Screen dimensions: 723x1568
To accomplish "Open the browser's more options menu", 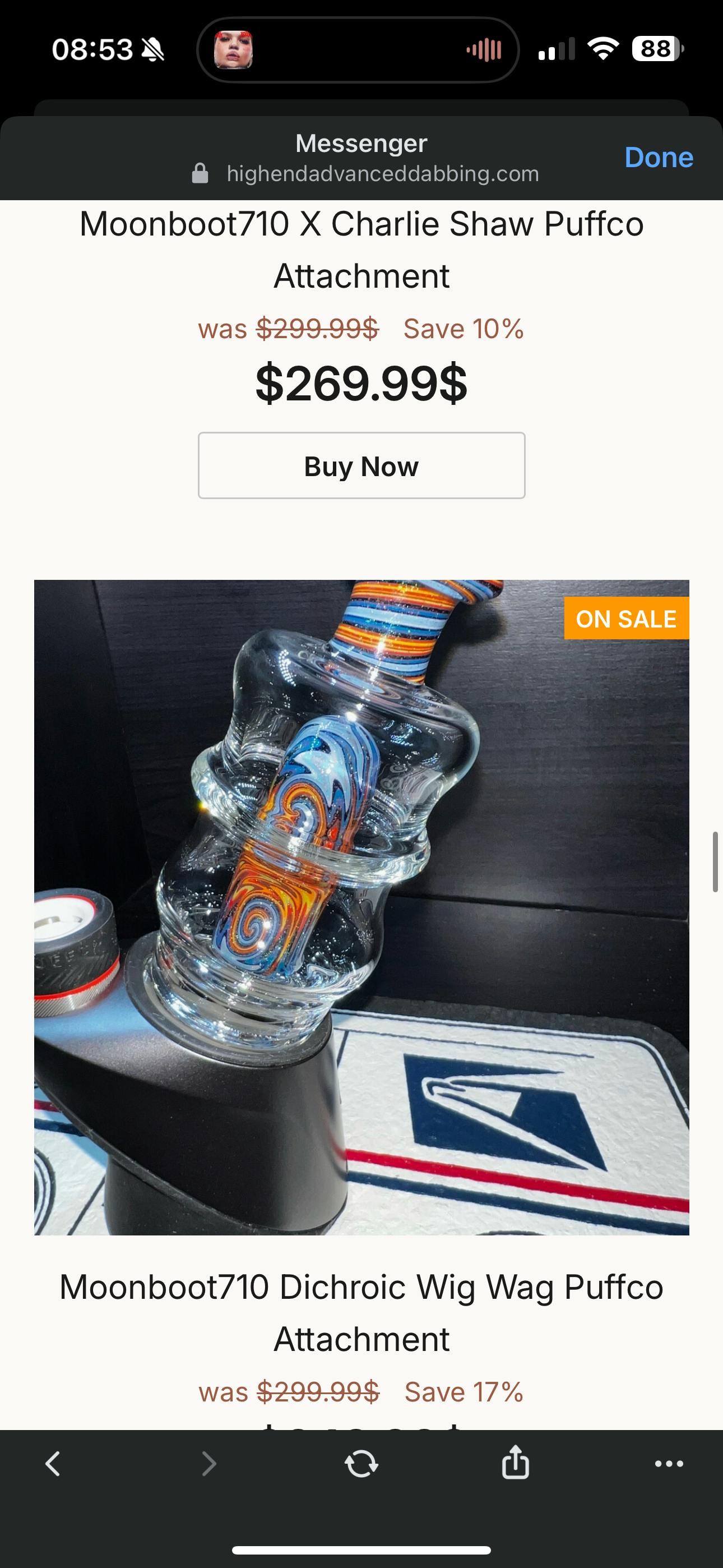I will 669,1464.
